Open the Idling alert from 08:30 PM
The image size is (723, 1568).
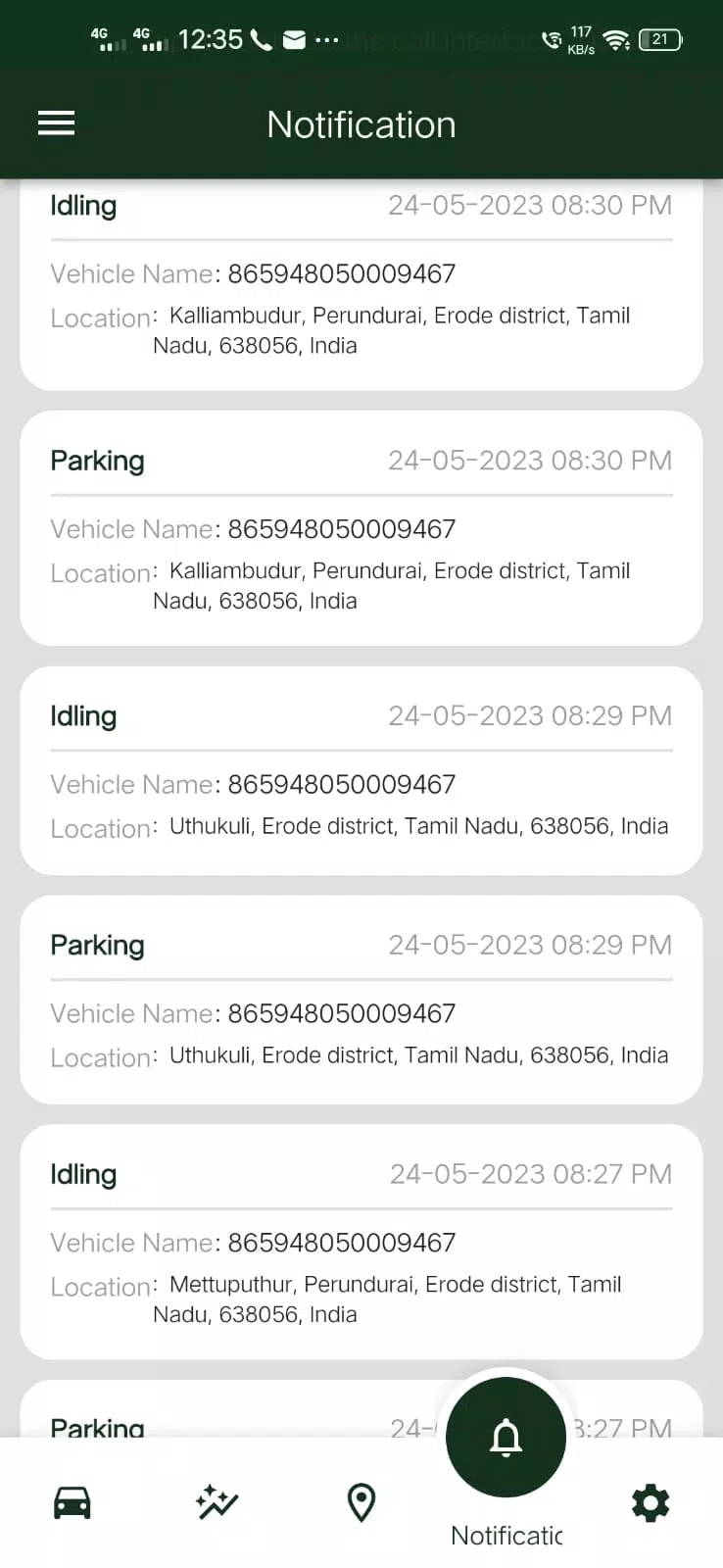click(361, 284)
